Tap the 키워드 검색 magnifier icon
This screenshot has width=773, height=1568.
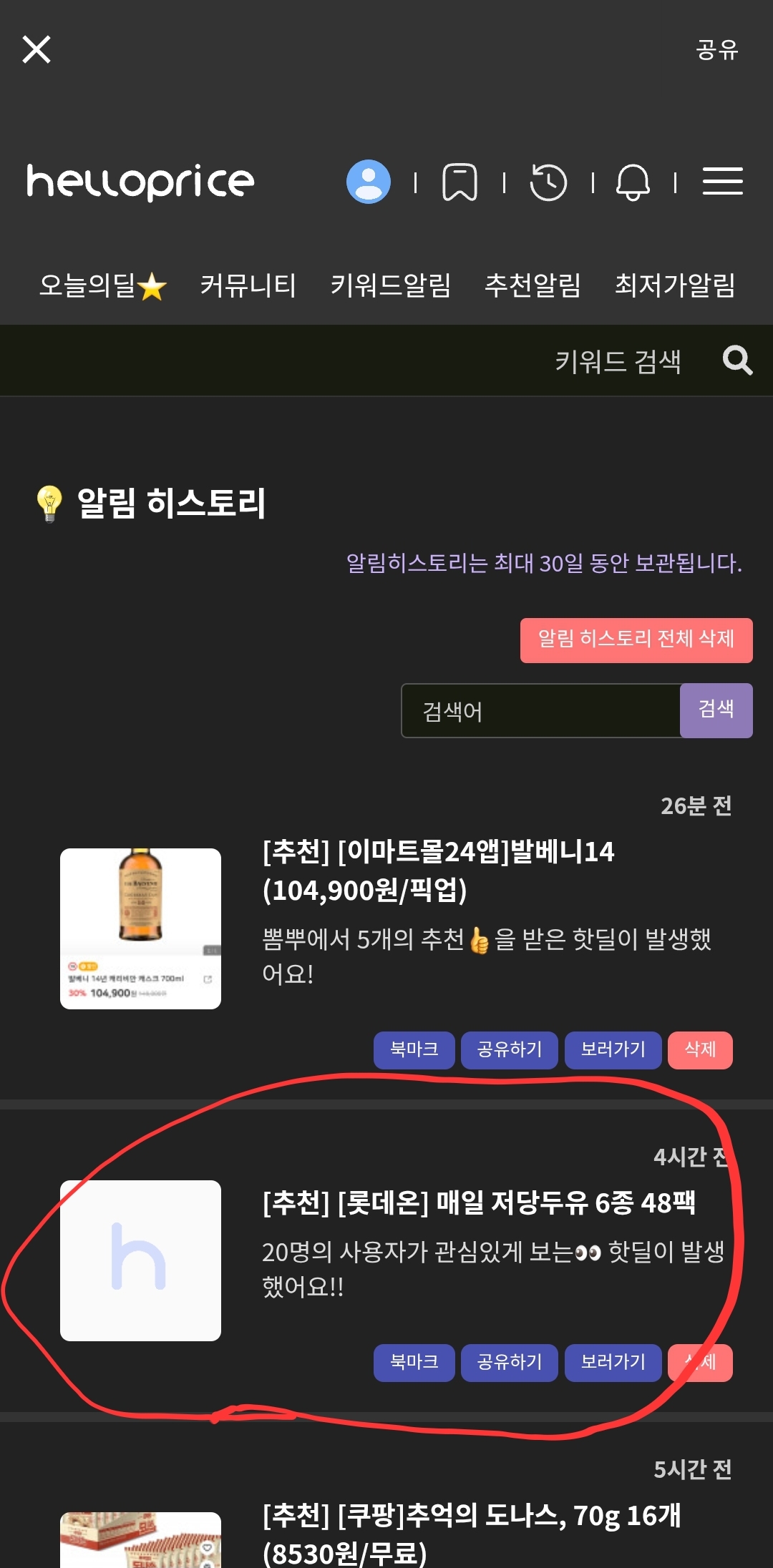[737, 361]
